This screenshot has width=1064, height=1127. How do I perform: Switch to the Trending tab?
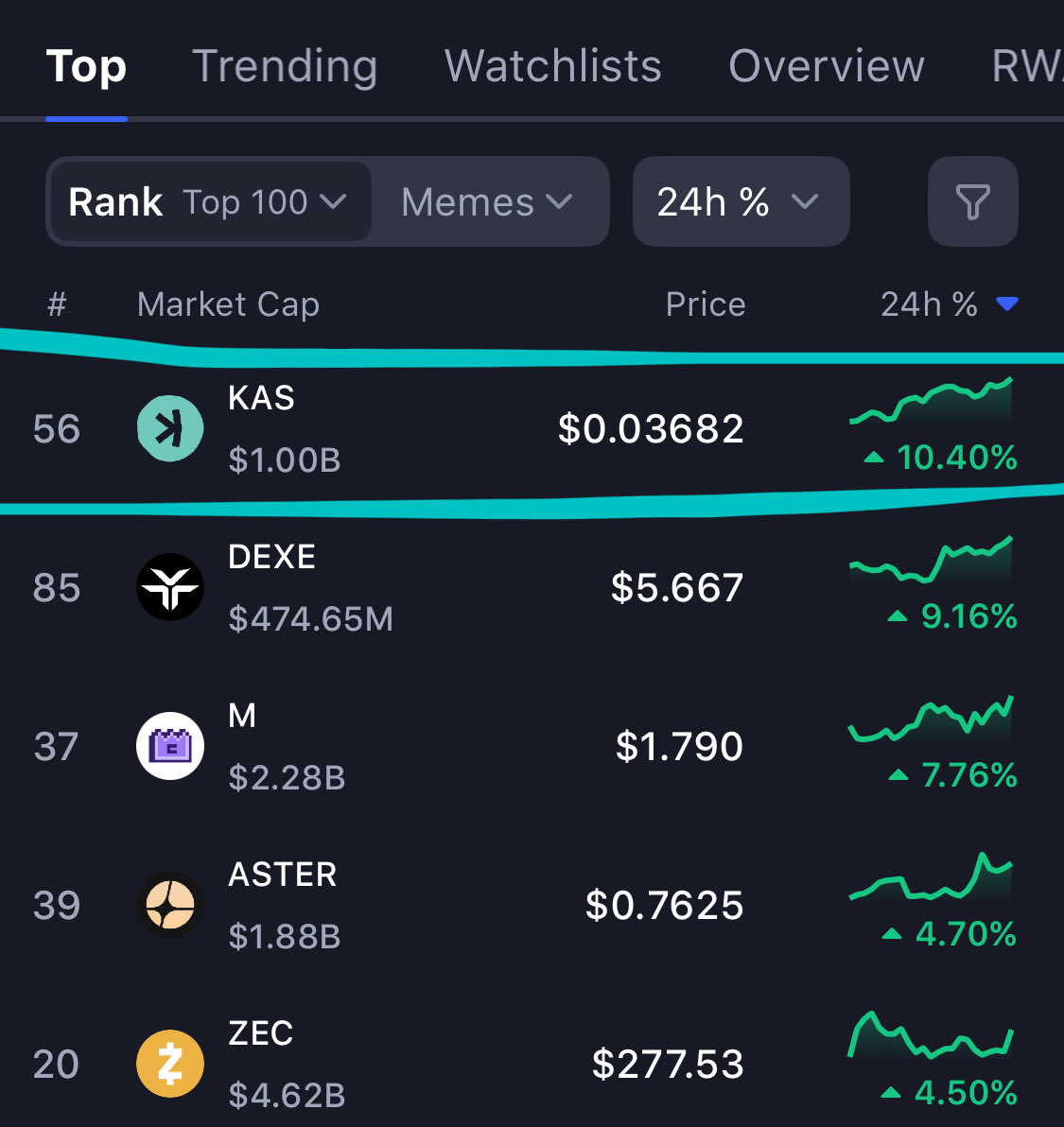(x=285, y=66)
